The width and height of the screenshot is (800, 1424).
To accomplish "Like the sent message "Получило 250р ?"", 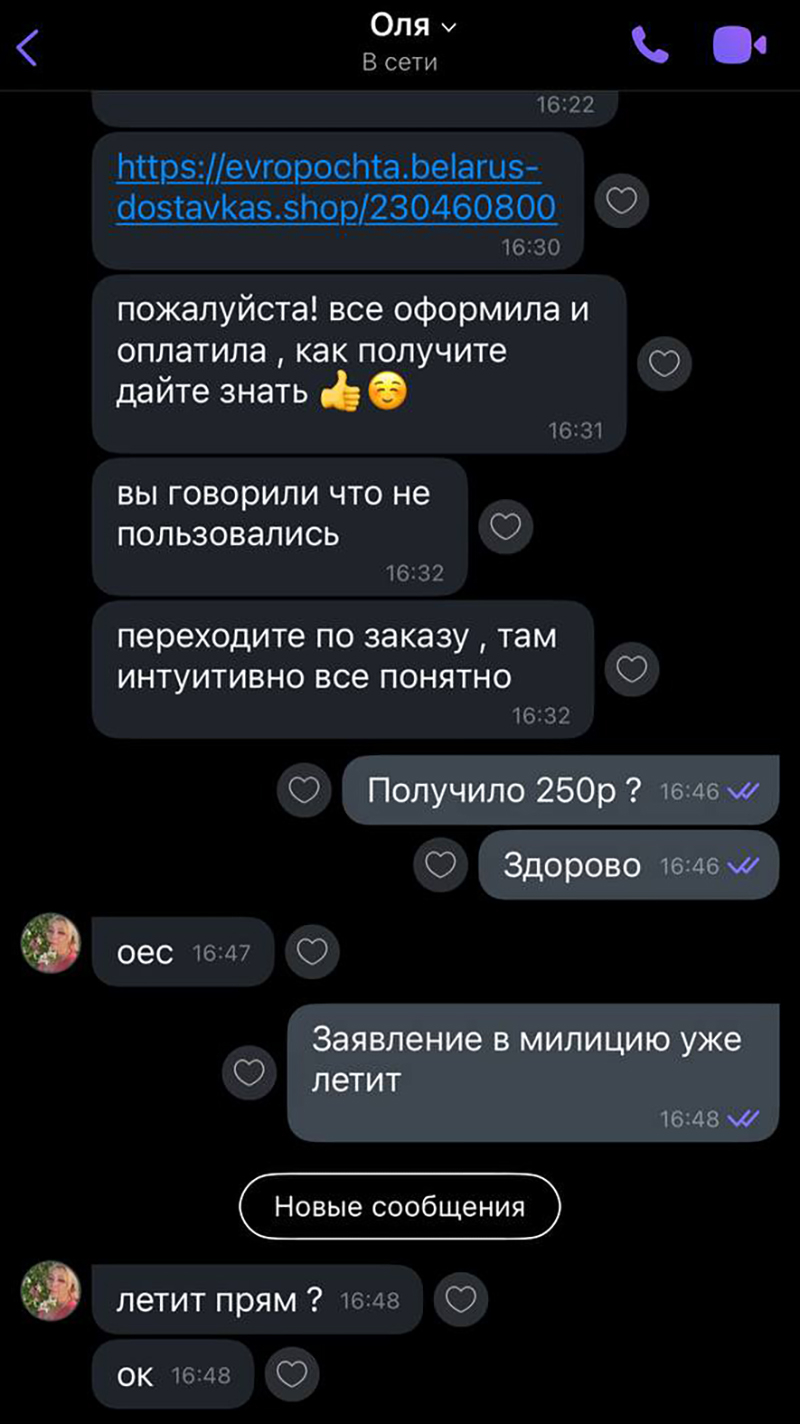I will click(x=303, y=791).
